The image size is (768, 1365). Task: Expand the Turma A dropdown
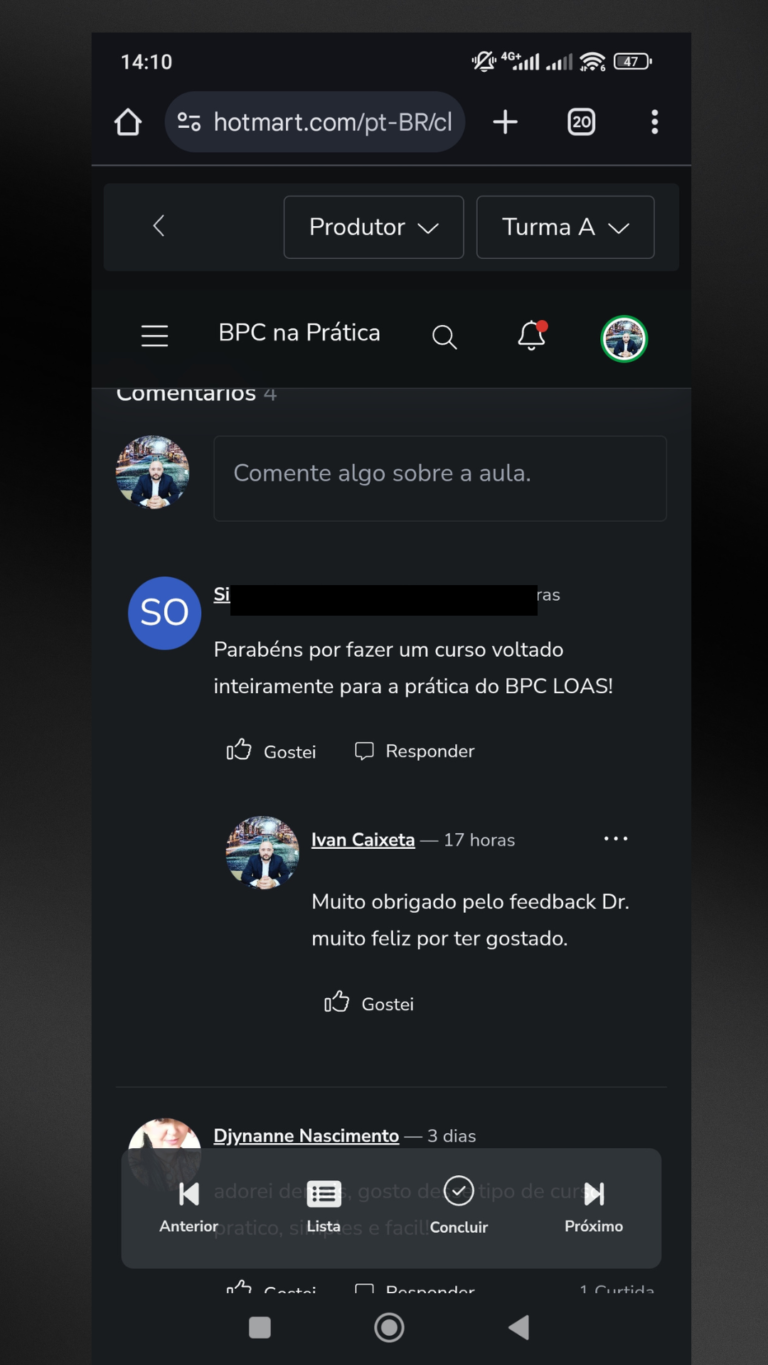(565, 227)
